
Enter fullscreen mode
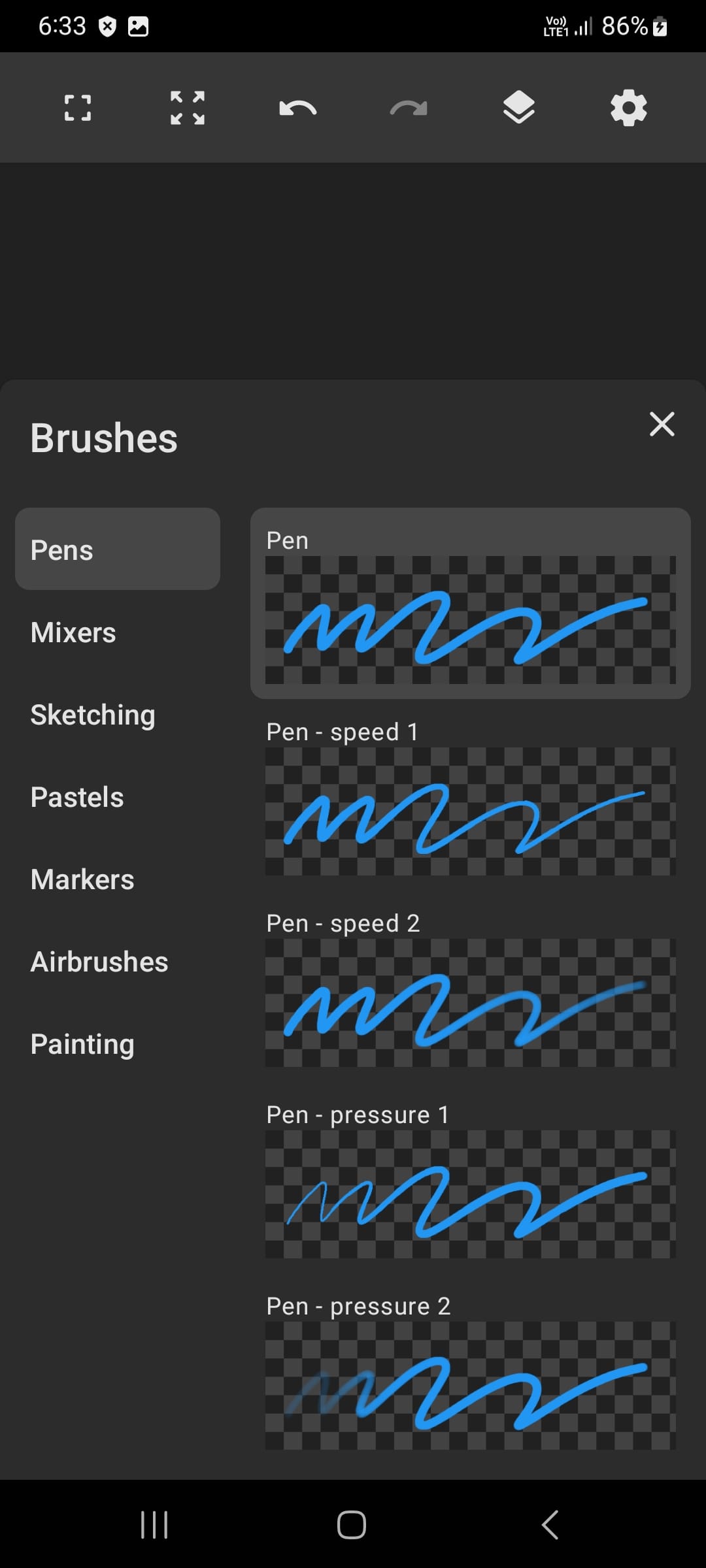[x=77, y=108]
